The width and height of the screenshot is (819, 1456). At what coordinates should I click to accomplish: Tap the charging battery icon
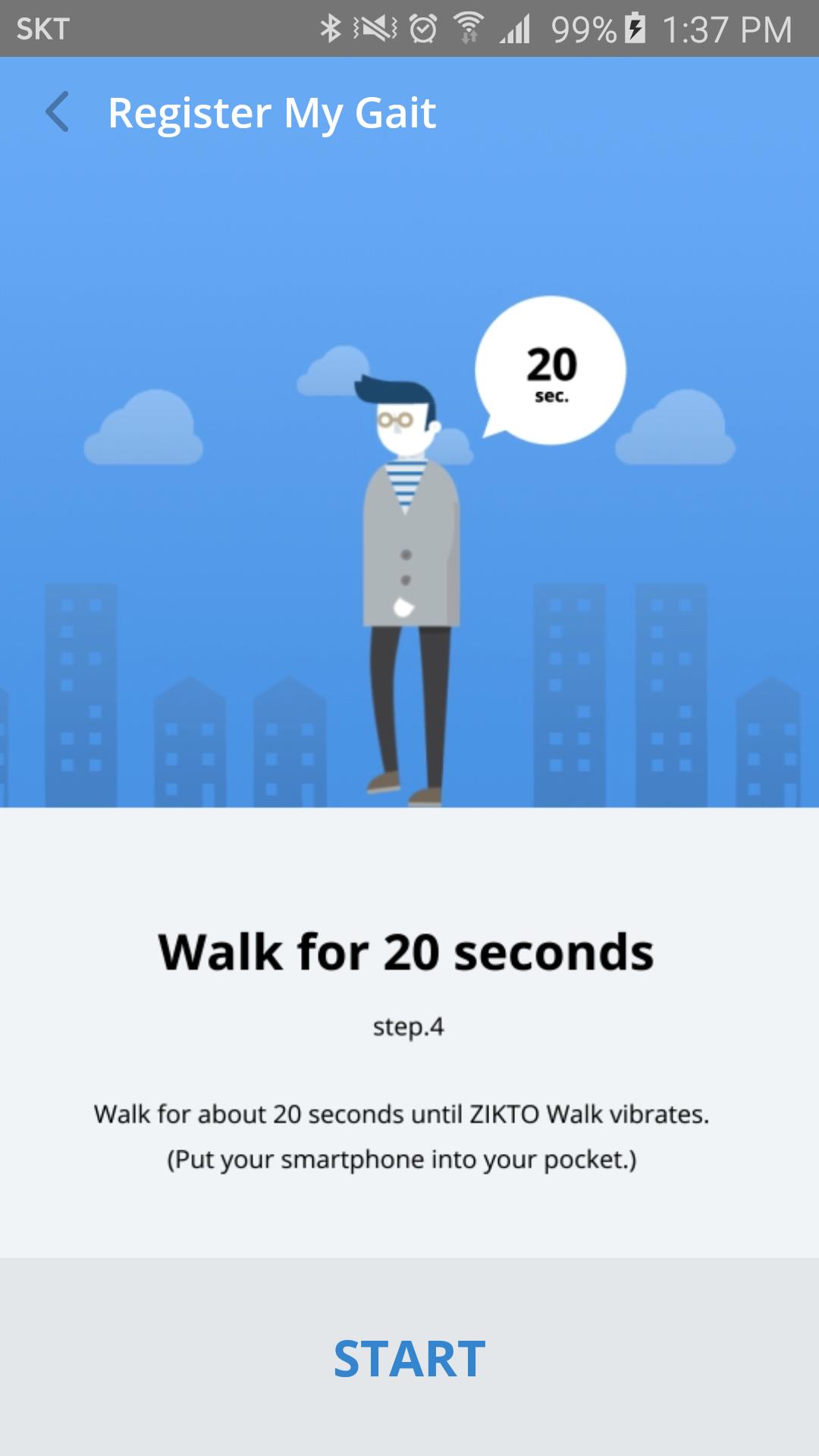pyautogui.click(x=633, y=28)
